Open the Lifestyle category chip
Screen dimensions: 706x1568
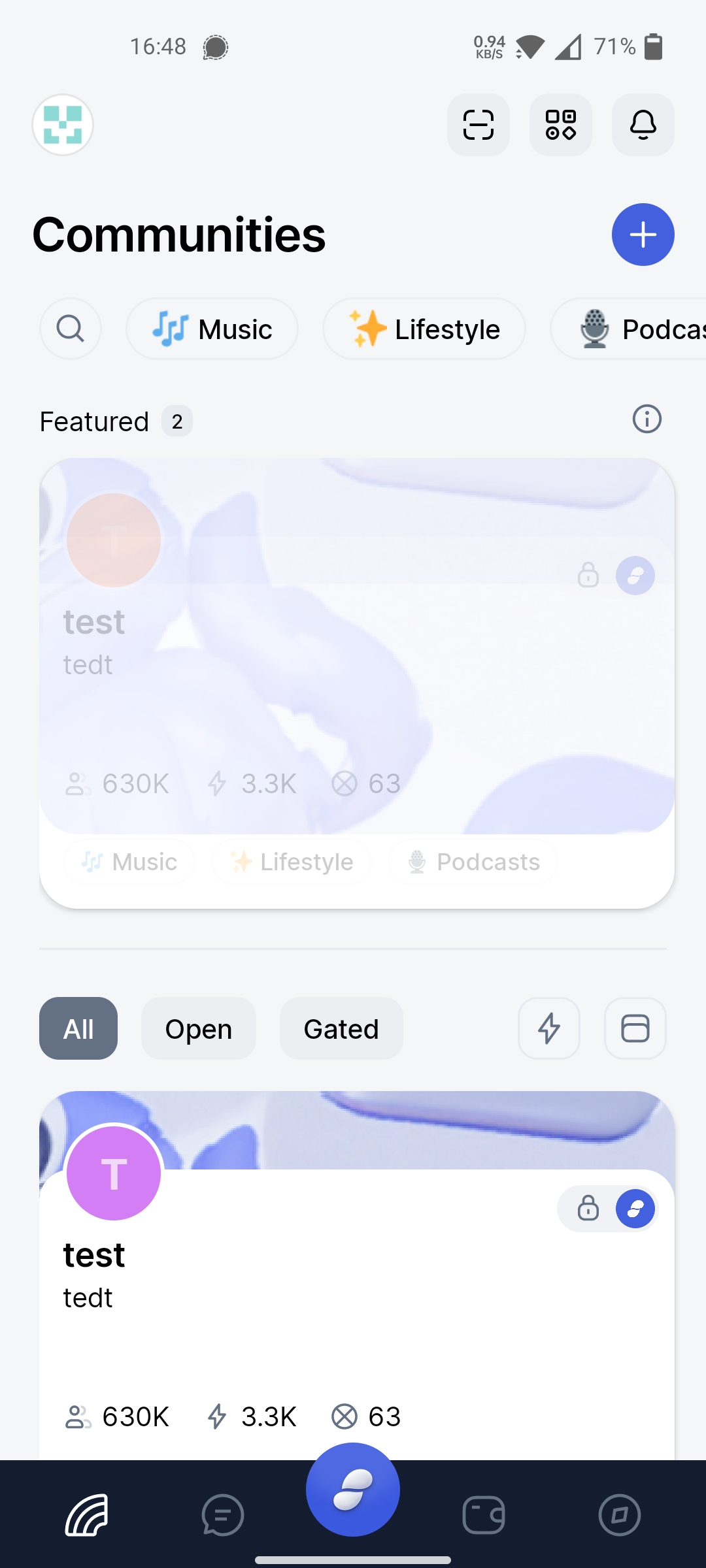tap(424, 329)
